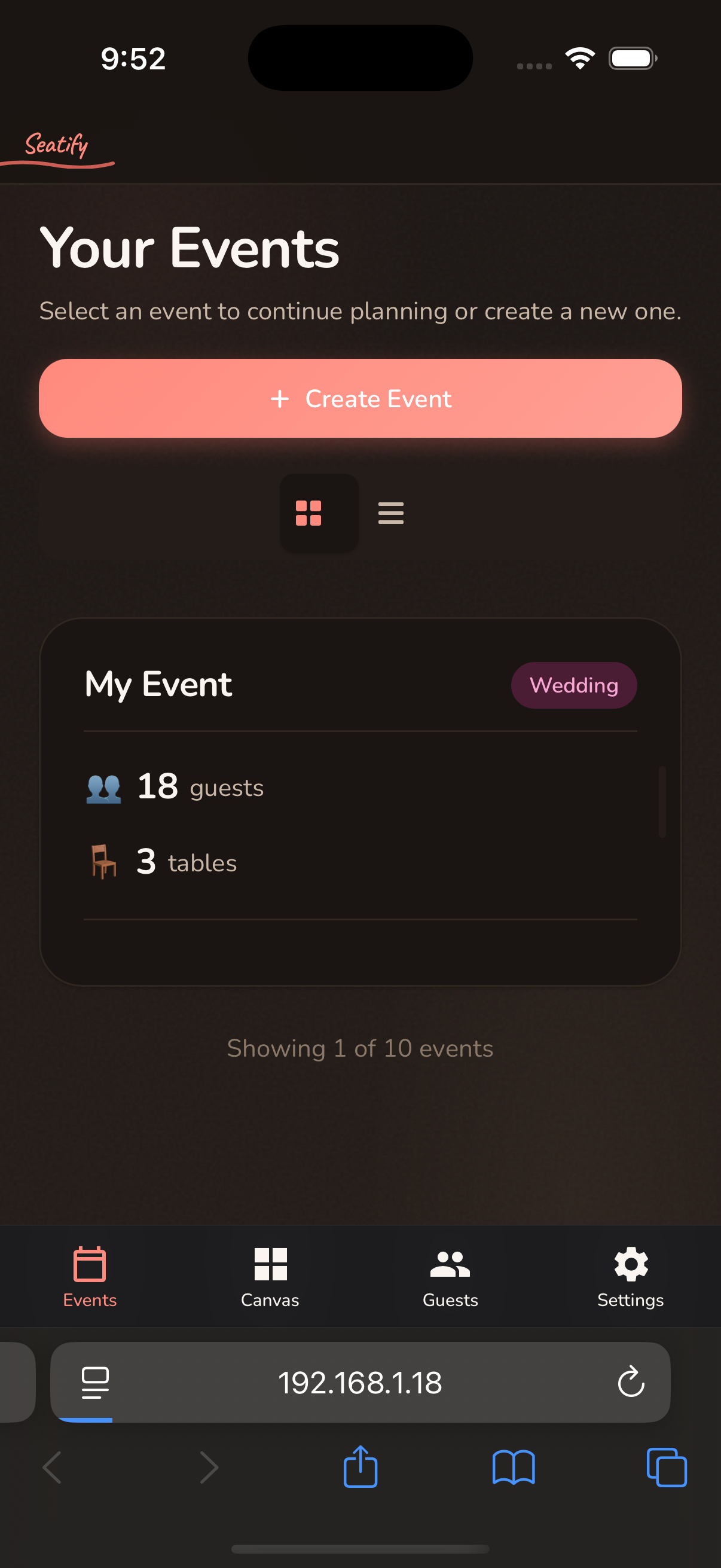Tap the Seatify logo to go home
The height and width of the screenshot is (1568, 721).
pyautogui.click(x=57, y=146)
